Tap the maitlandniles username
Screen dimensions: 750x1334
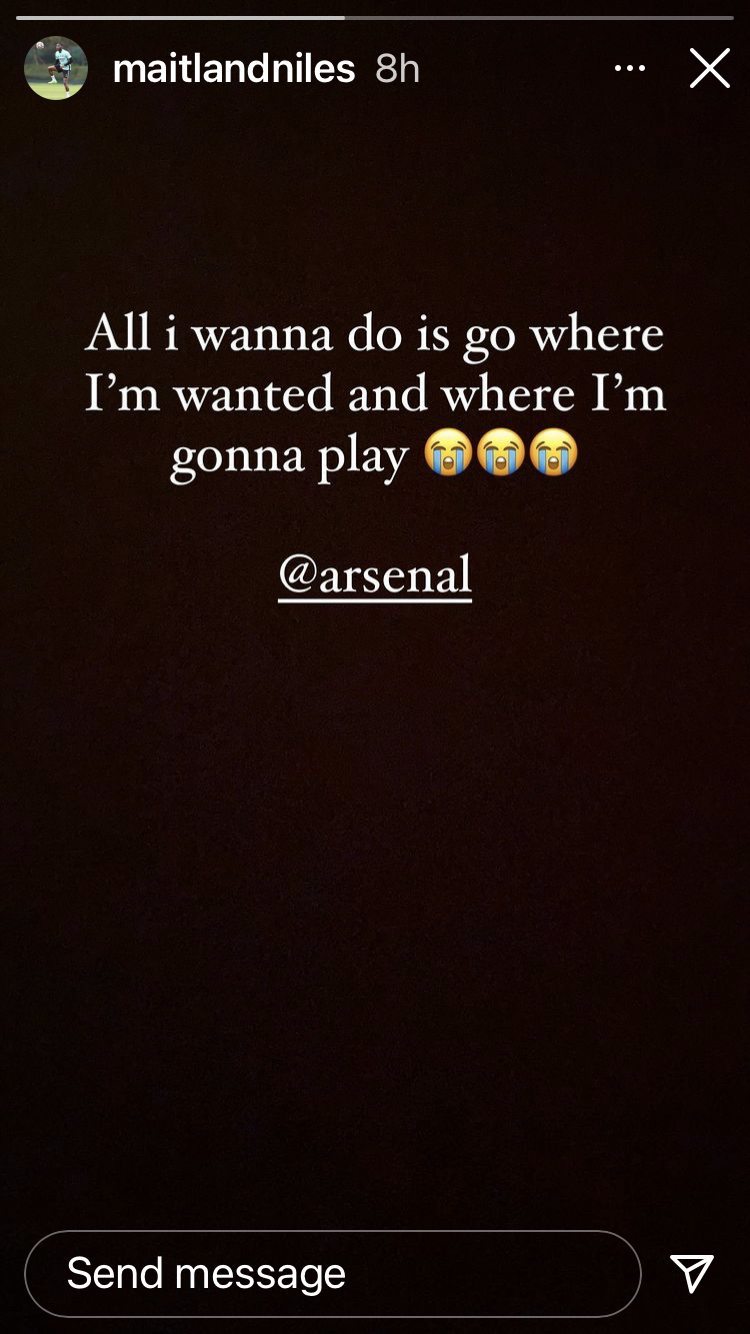click(234, 69)
